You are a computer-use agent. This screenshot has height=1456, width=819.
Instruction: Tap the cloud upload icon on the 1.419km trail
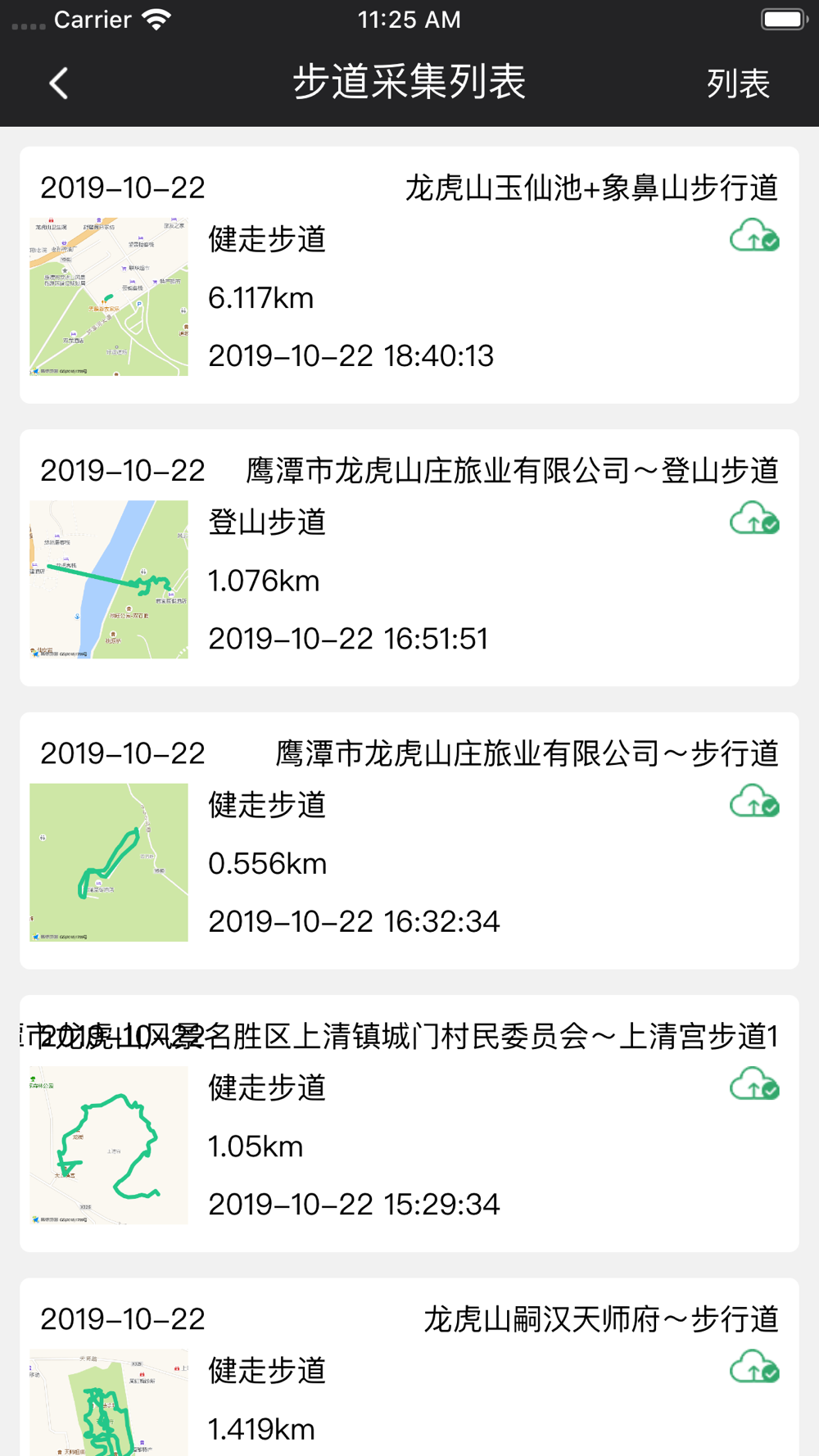(754, 1367)
